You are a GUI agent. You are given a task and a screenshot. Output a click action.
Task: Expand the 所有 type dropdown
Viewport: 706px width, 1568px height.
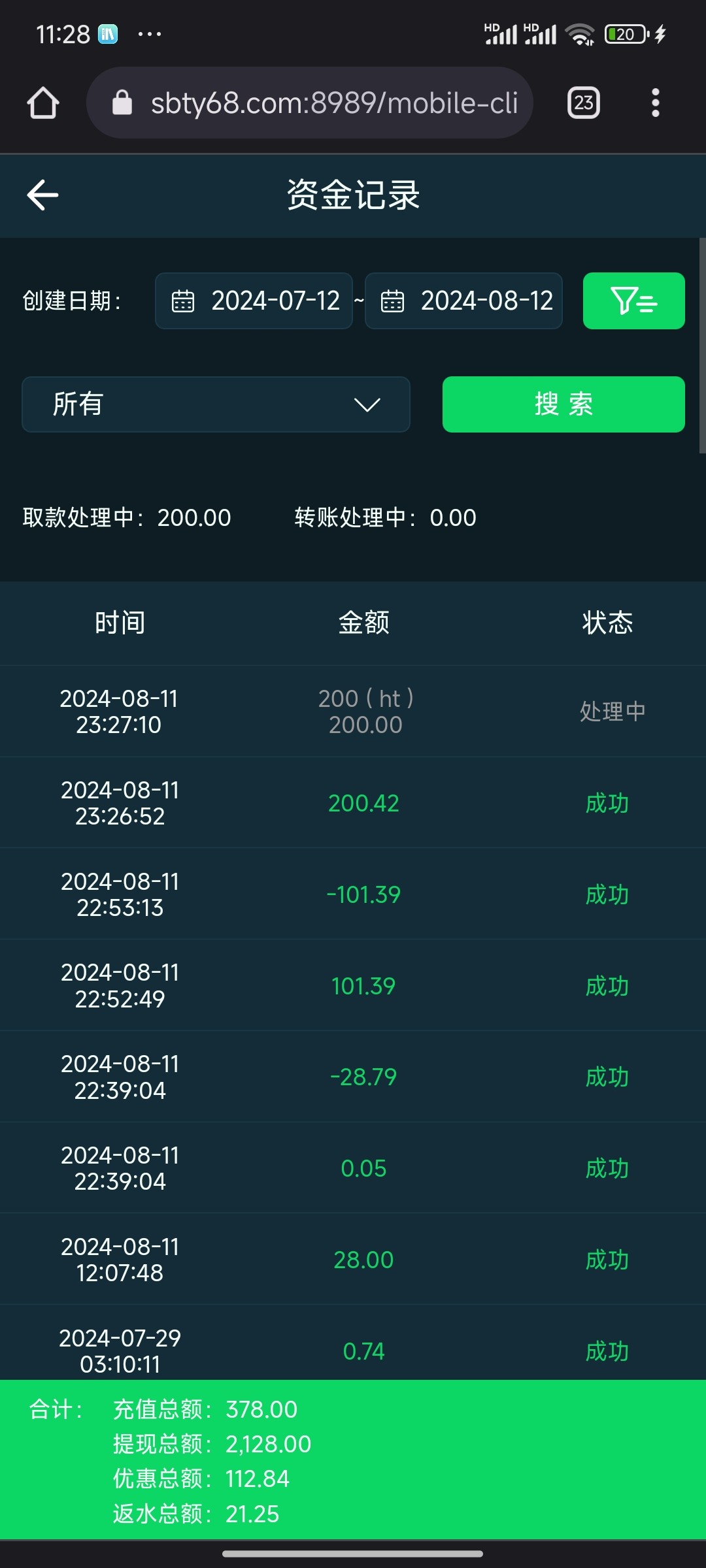tap(216, 404)
